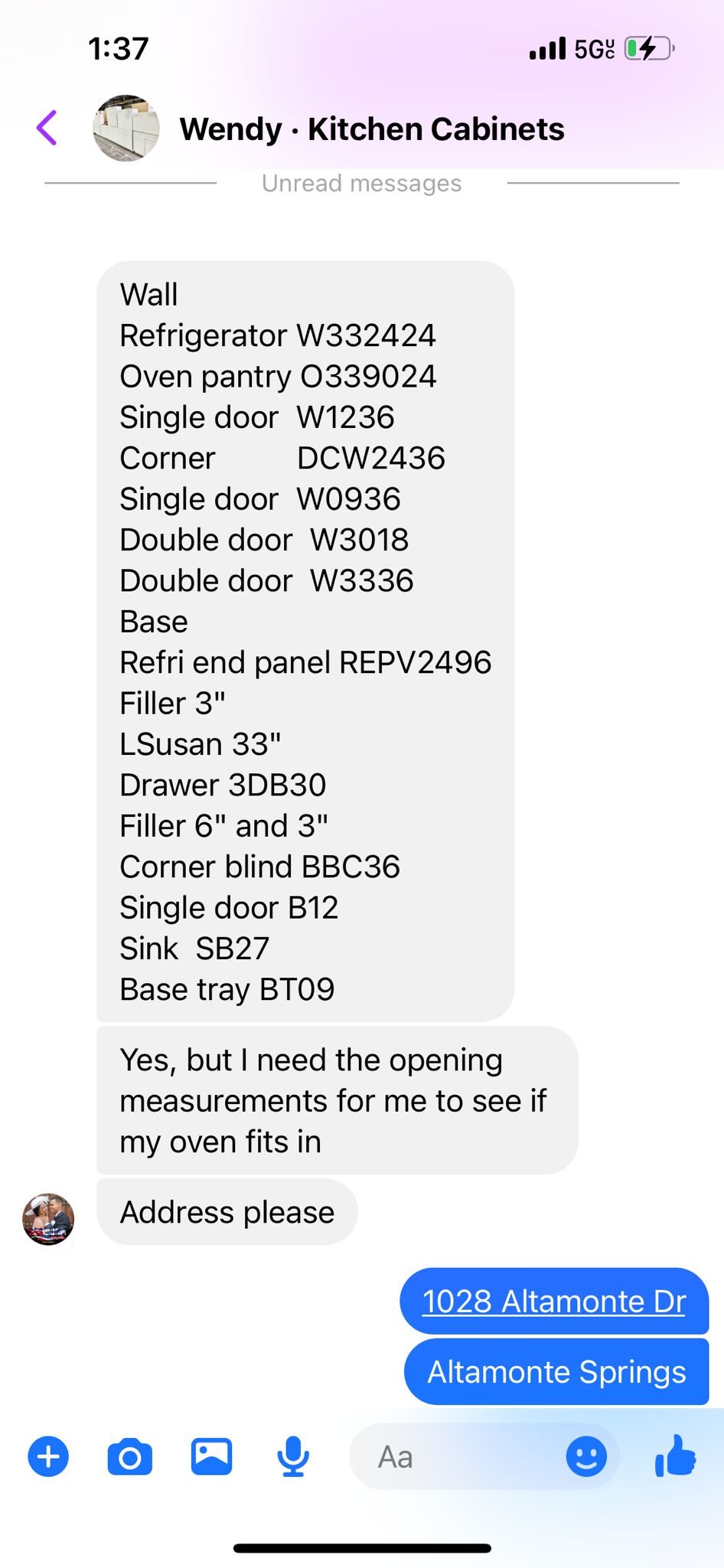This screenshot has width=724, height=1568.
Task: Open the plus menu for more actions
Action: [x=48, y=1456]
